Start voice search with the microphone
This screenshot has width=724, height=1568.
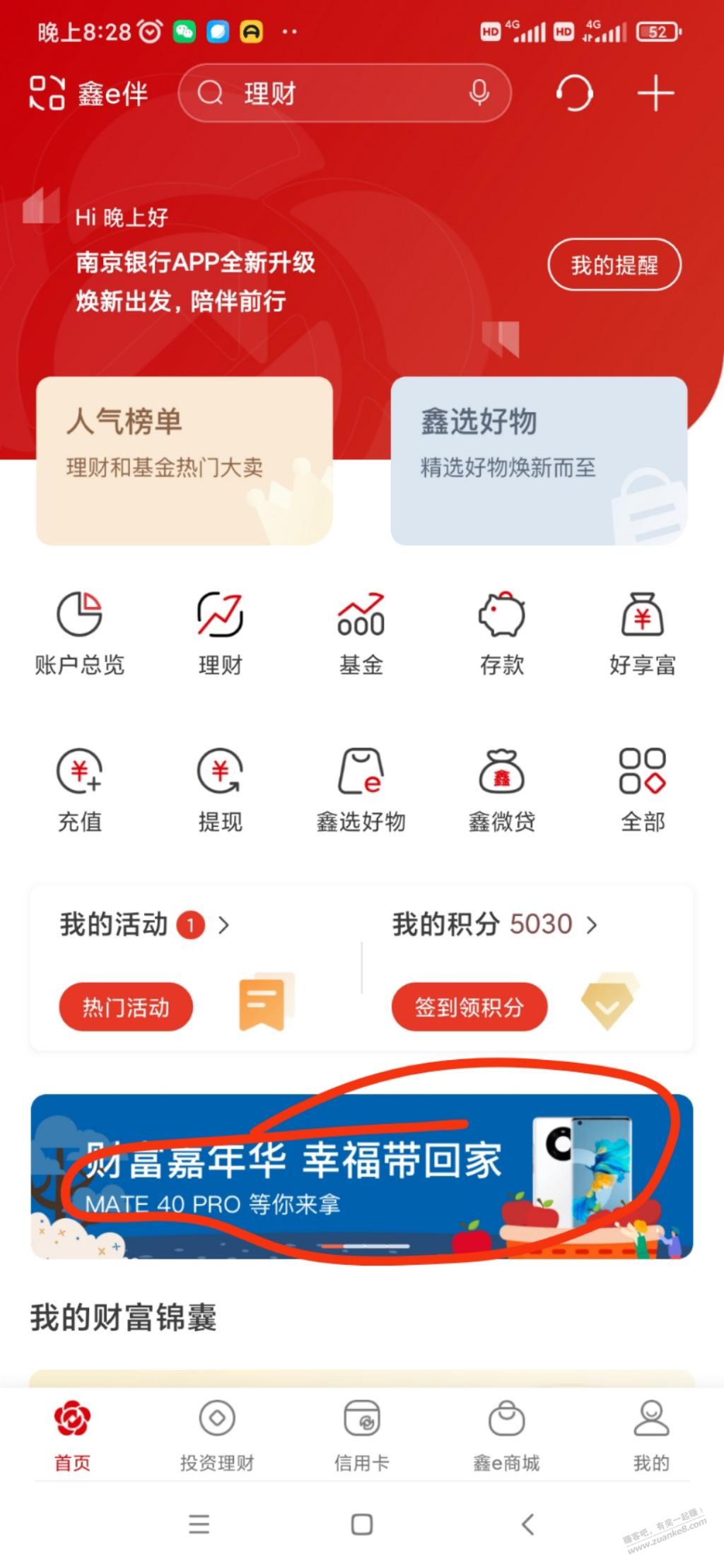479,93
